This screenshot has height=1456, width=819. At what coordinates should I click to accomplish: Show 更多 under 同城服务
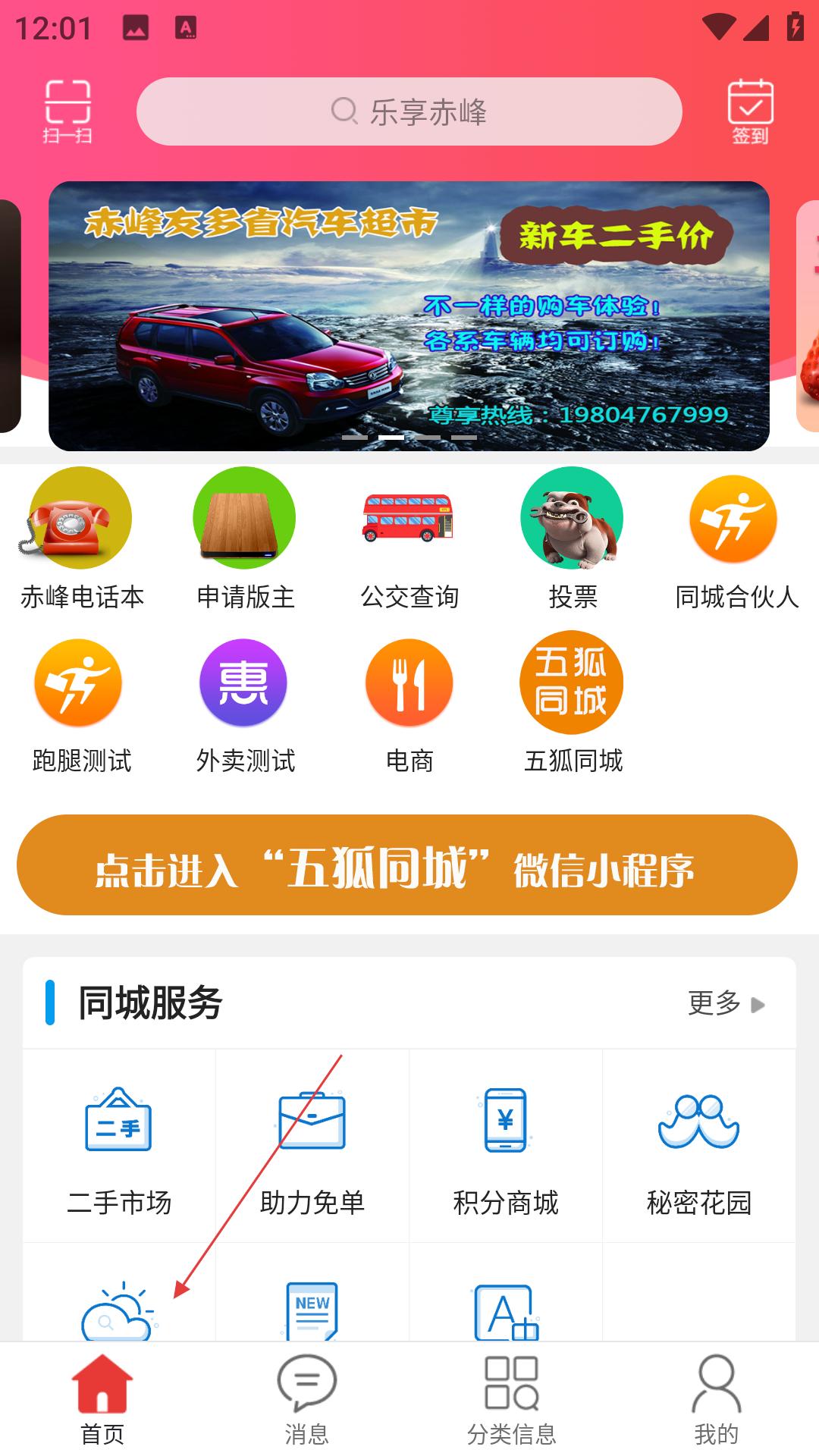[x=726, y=1003]
